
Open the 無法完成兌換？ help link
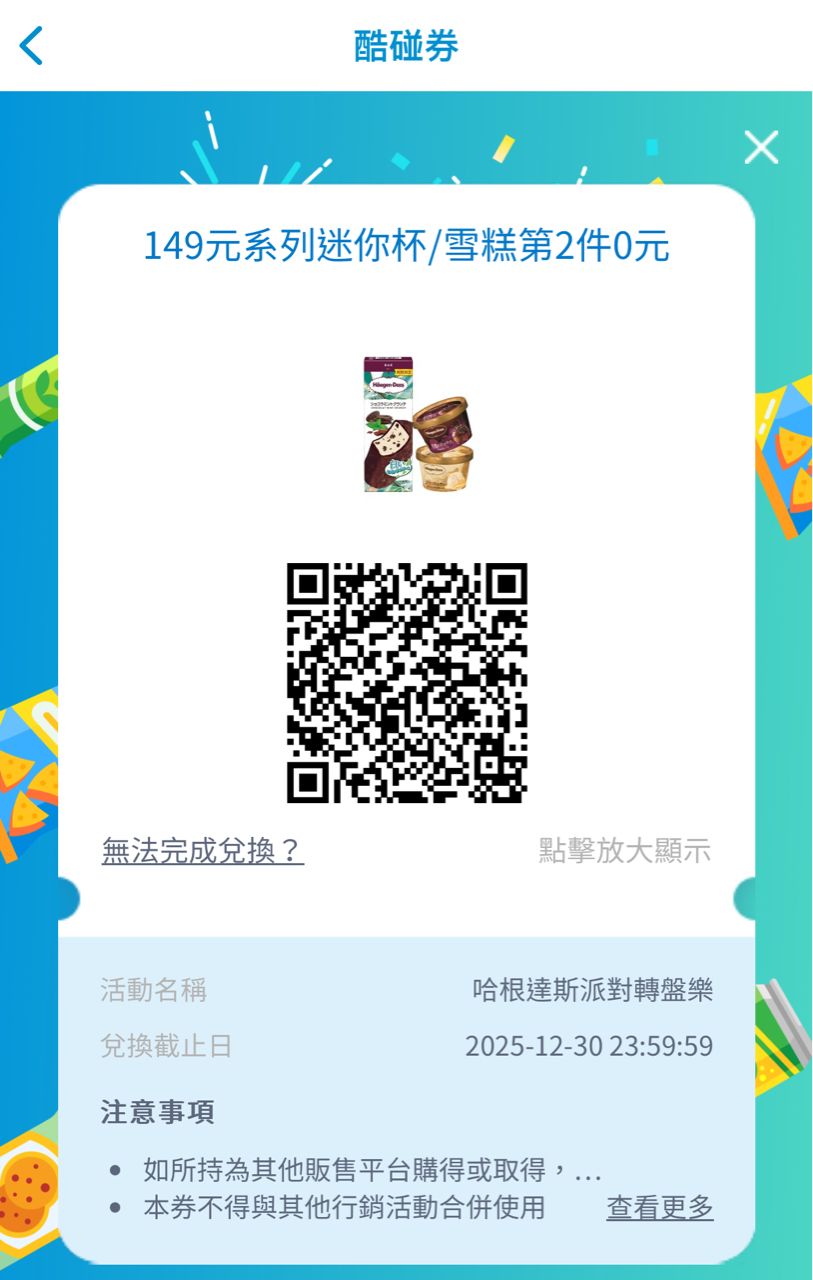pyautogui.click(x=202, y=851)
